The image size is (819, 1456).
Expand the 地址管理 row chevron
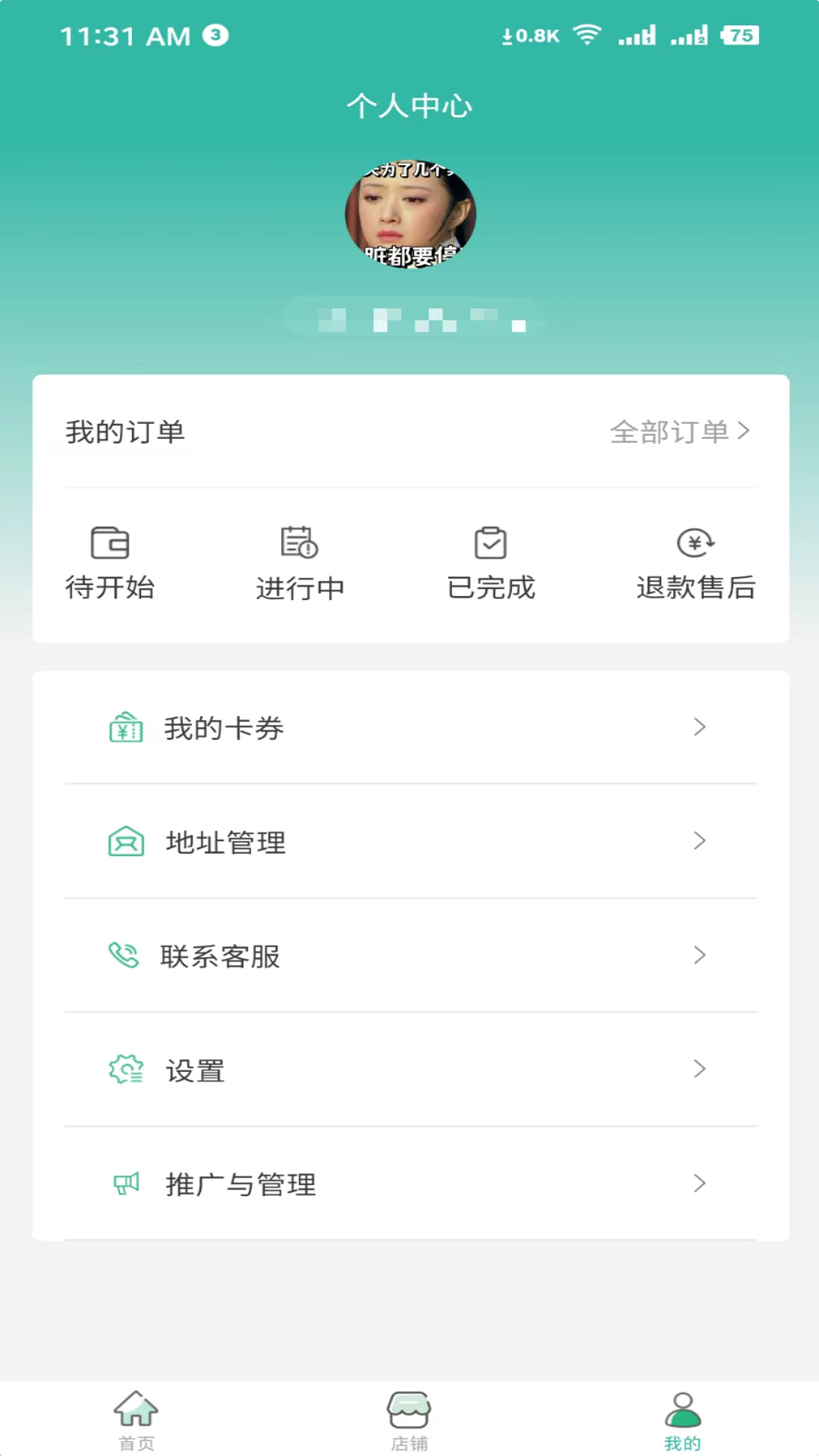[699, 842]
